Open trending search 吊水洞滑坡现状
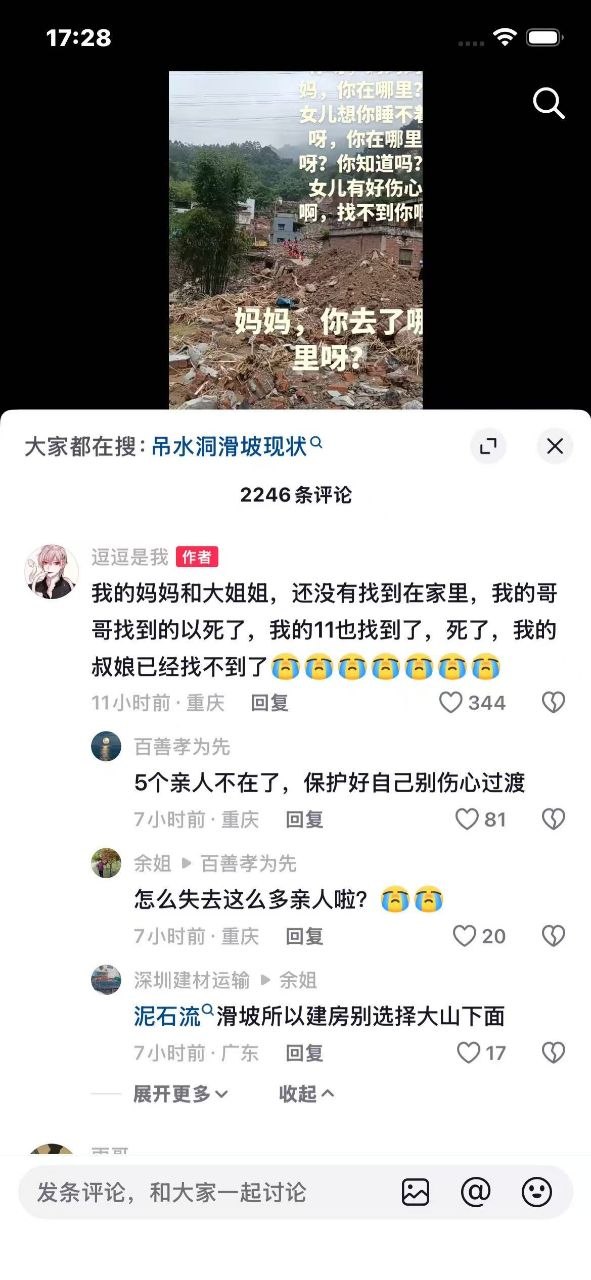Viewport: 591px width, 1280px height. click(x=237, y=446)
